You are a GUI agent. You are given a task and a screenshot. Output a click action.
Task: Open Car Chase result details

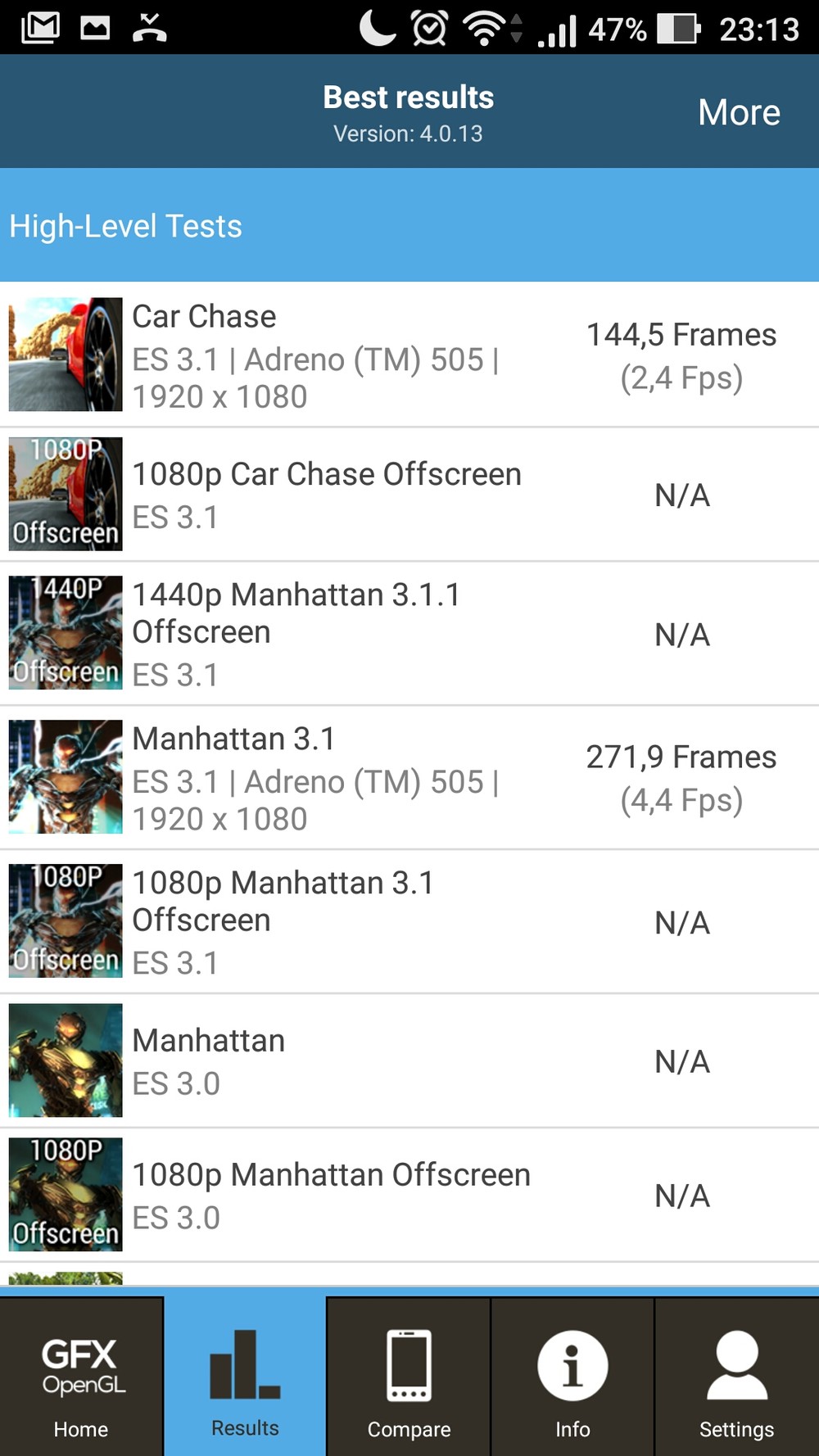pos(409,355)
